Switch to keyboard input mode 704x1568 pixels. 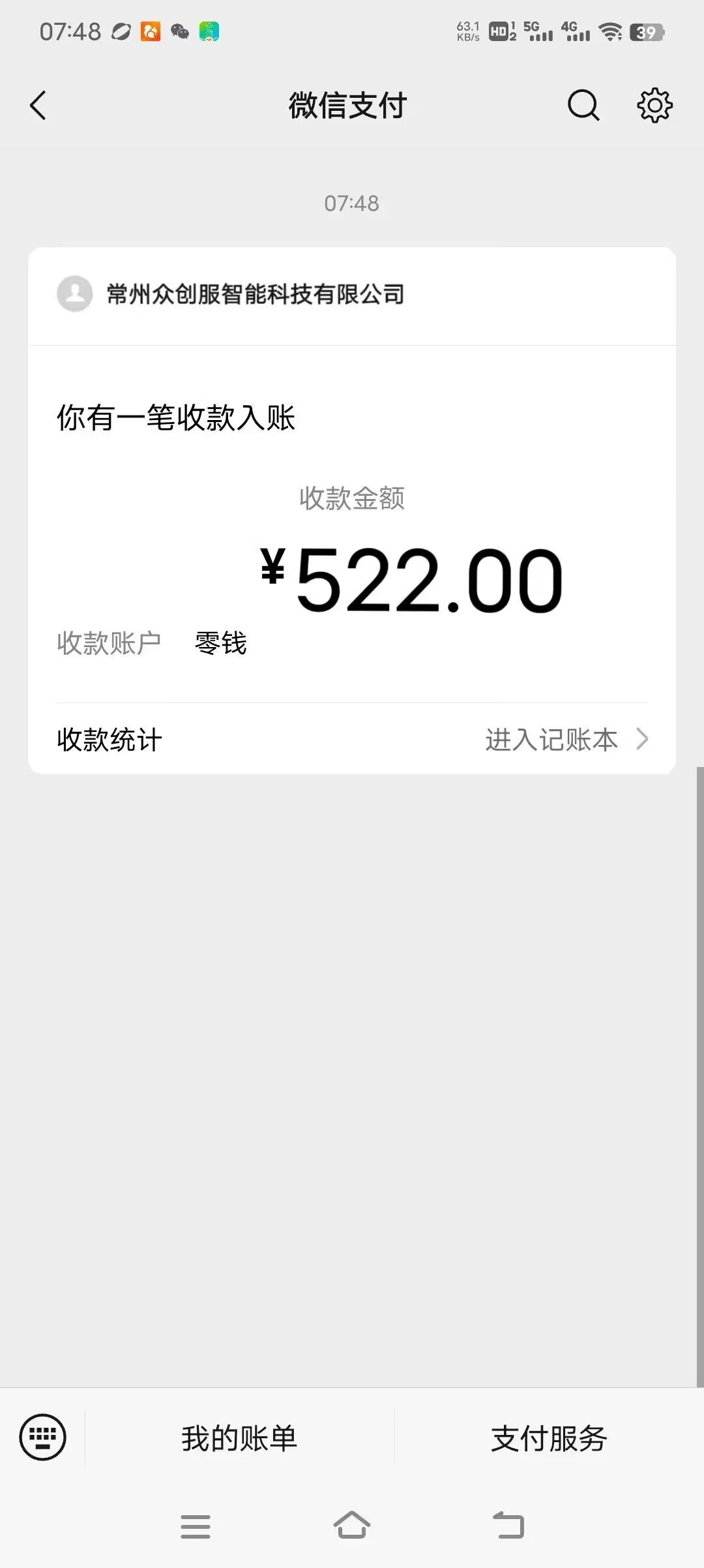point(43,1438)
